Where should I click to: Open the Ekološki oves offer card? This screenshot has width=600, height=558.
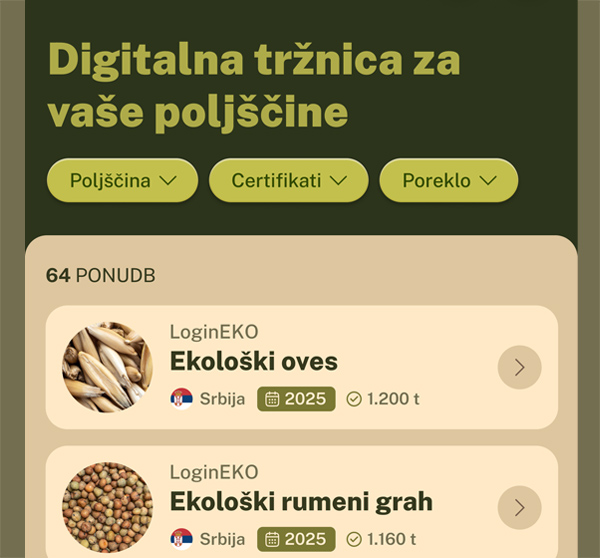pyautogui.click(x=300, y=367)
